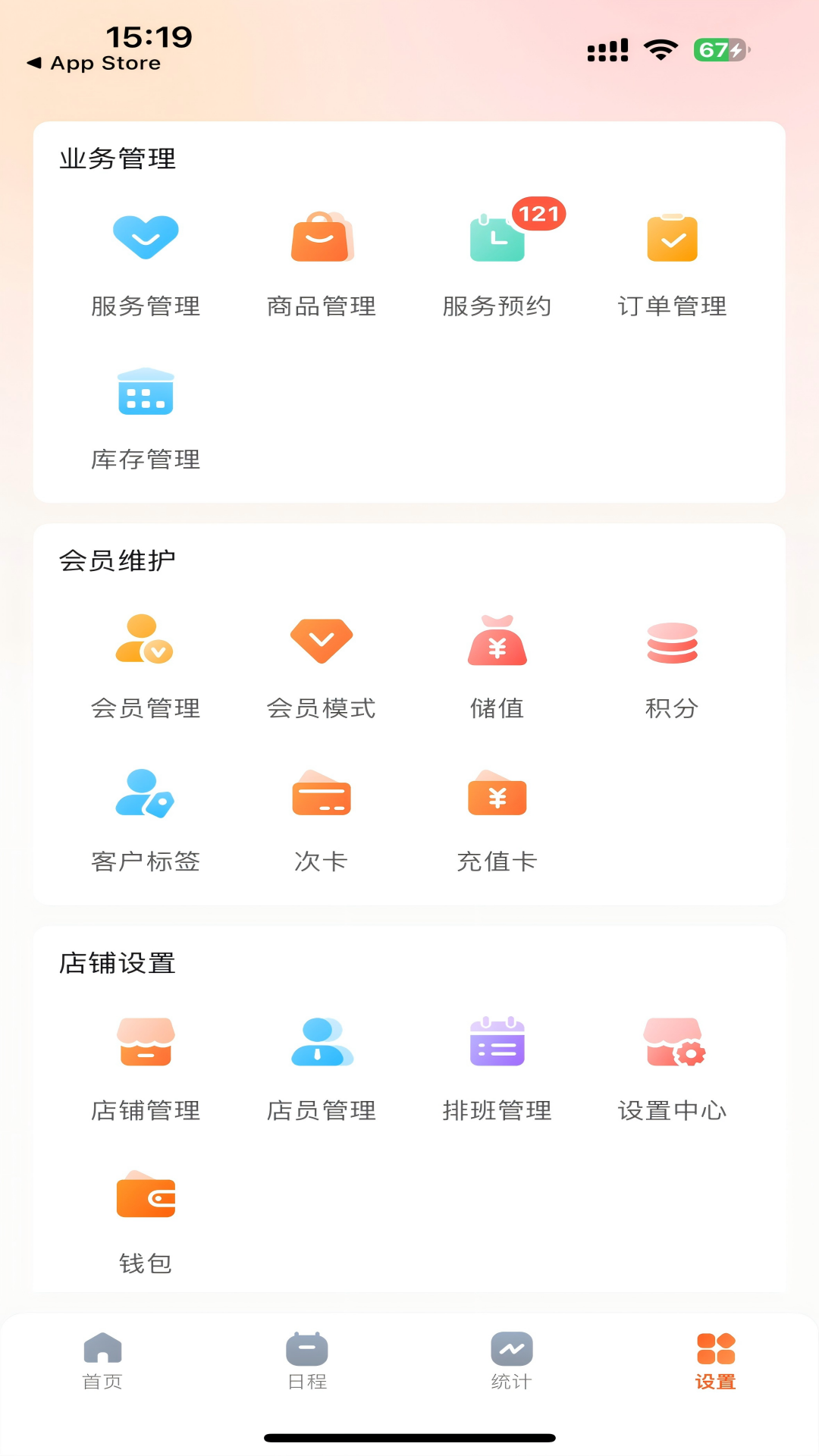Select 库存管理
The image size is (819, 1456).
(x=146, y=415)
